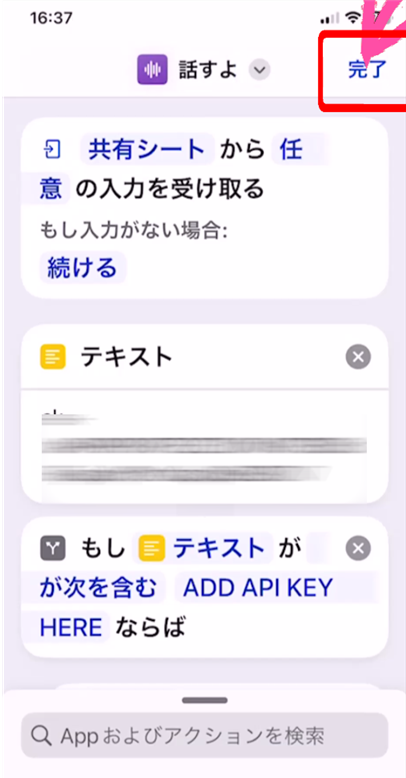Screen dimensions: 406x778
Task: Select the 続ける option
Action: click(82, 268)
